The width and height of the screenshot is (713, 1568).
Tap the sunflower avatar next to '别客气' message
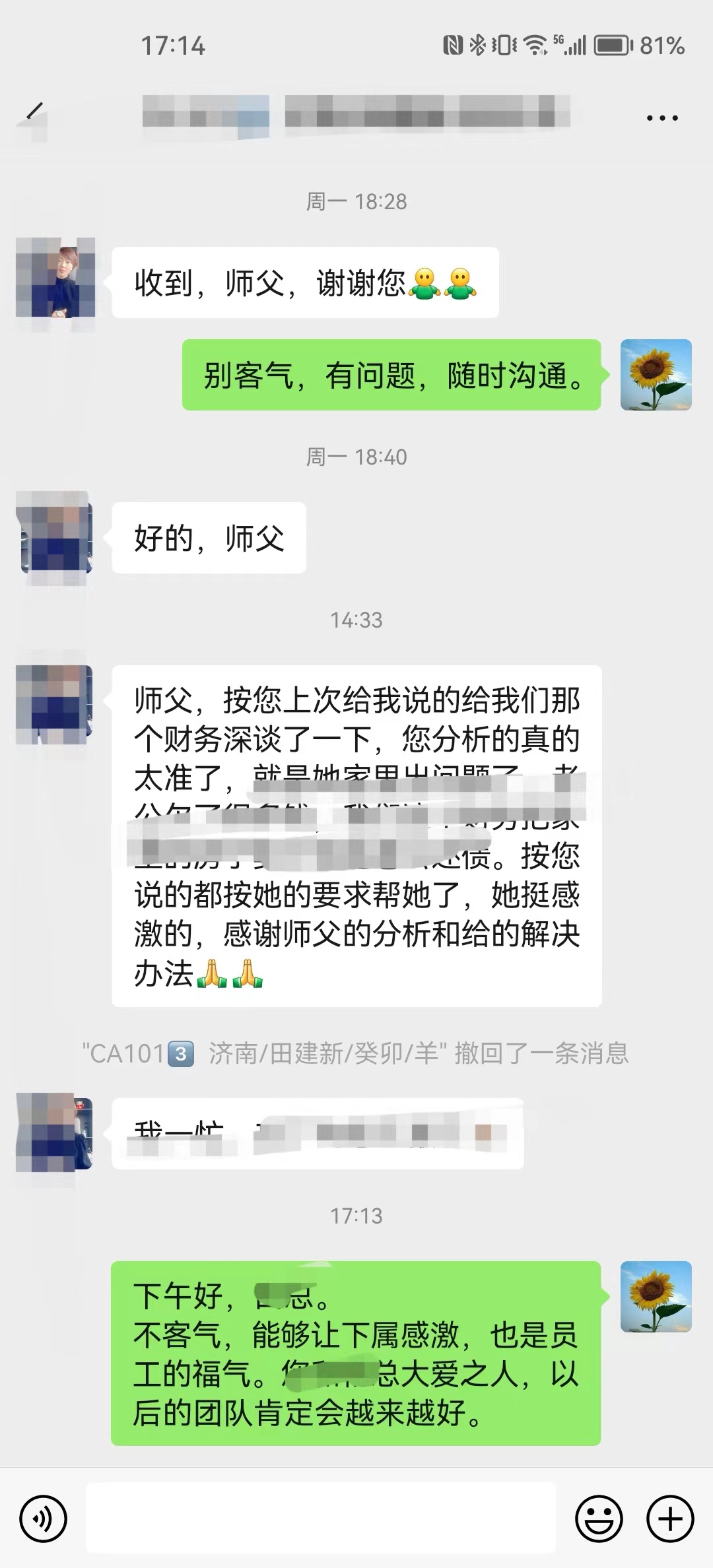pyautogui.click(x=656, y=375)
